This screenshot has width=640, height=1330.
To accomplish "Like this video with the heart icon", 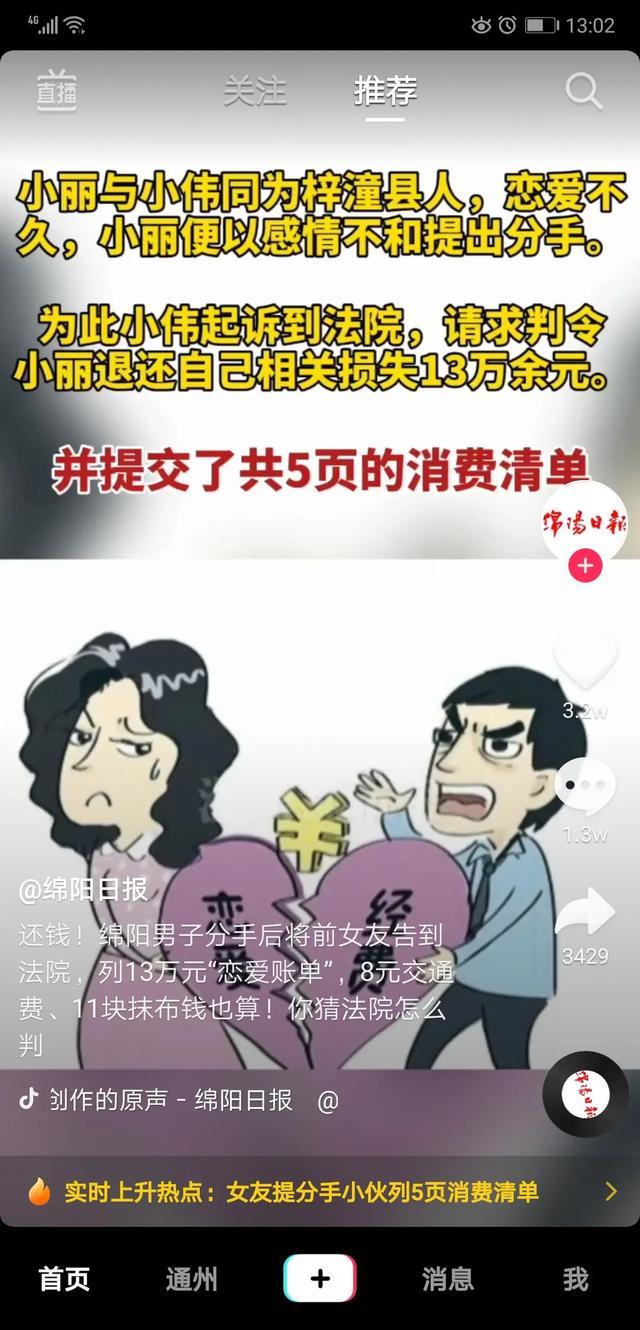I will pos(585,662).
